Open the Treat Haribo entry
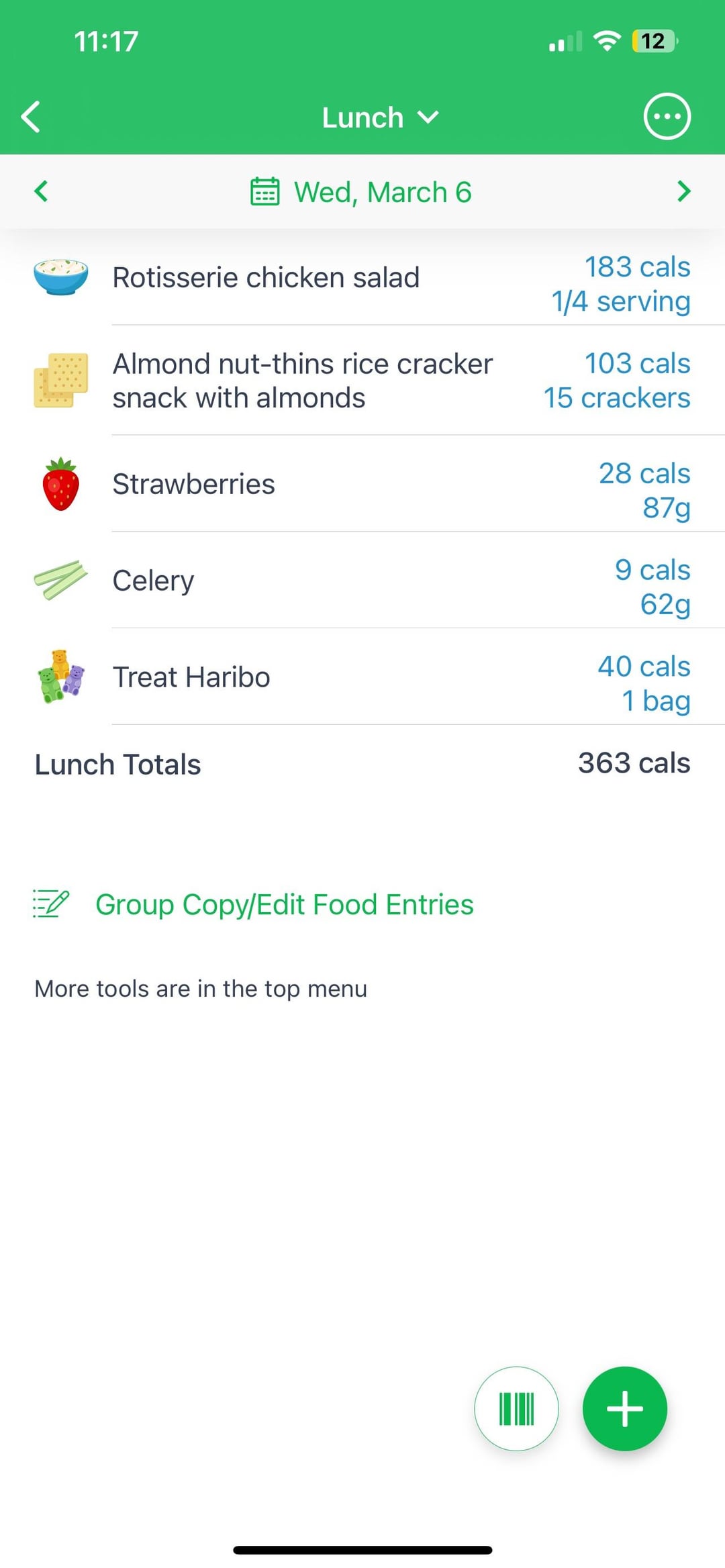Screen dimensions: 725x1568 362,677
